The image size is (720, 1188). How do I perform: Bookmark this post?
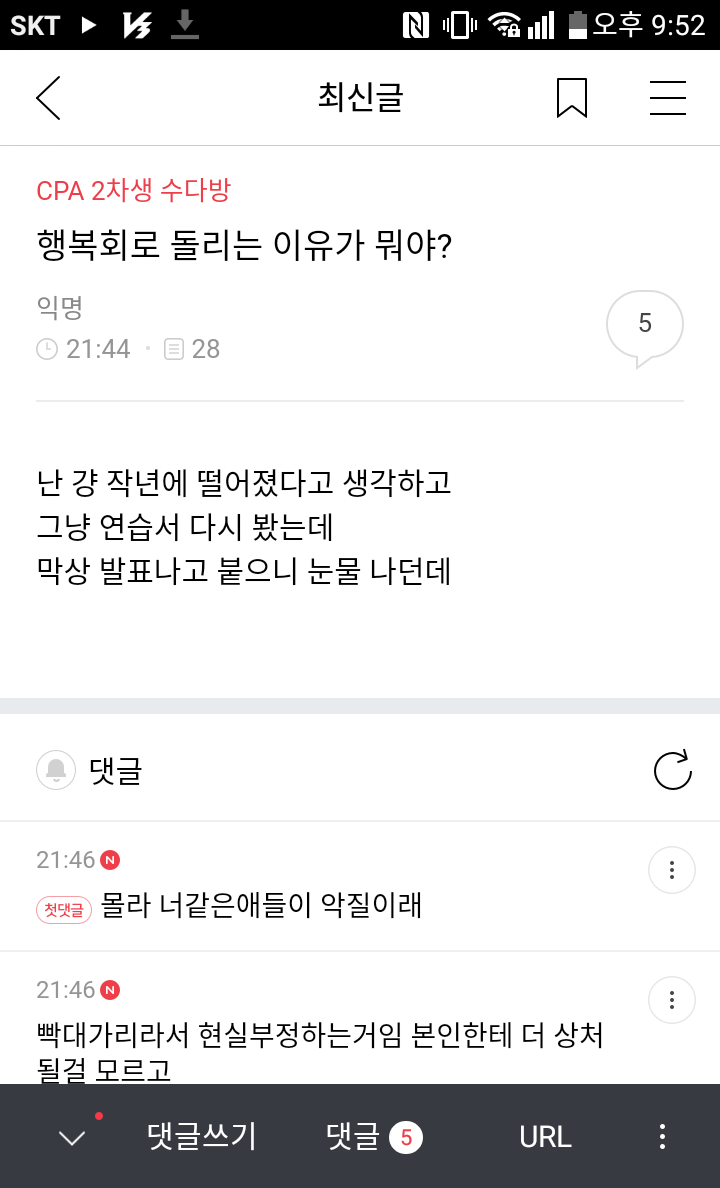[x=571, y=98]
